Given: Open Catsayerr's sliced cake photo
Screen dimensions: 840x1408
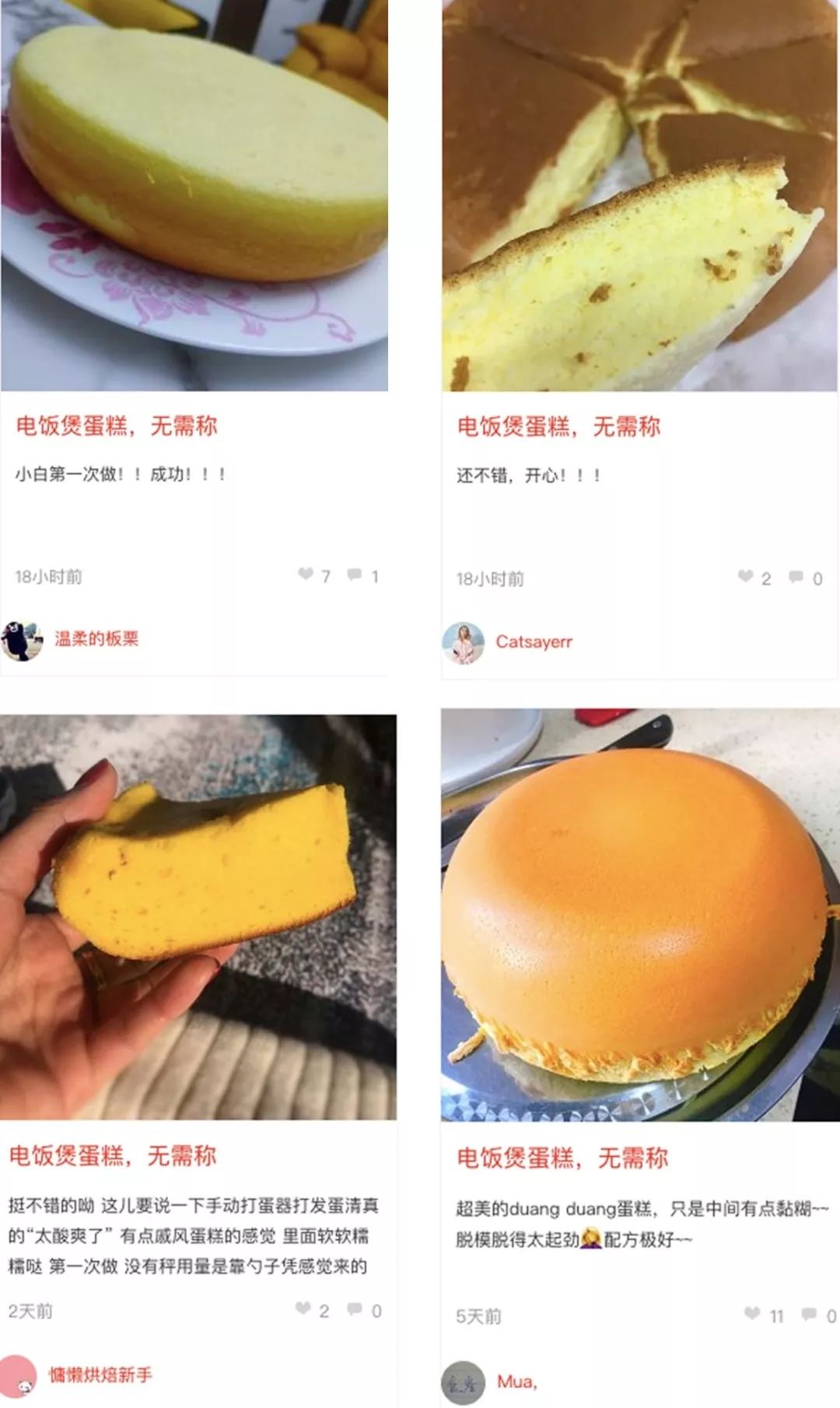Looking at the screenshot, I should 639,194.
